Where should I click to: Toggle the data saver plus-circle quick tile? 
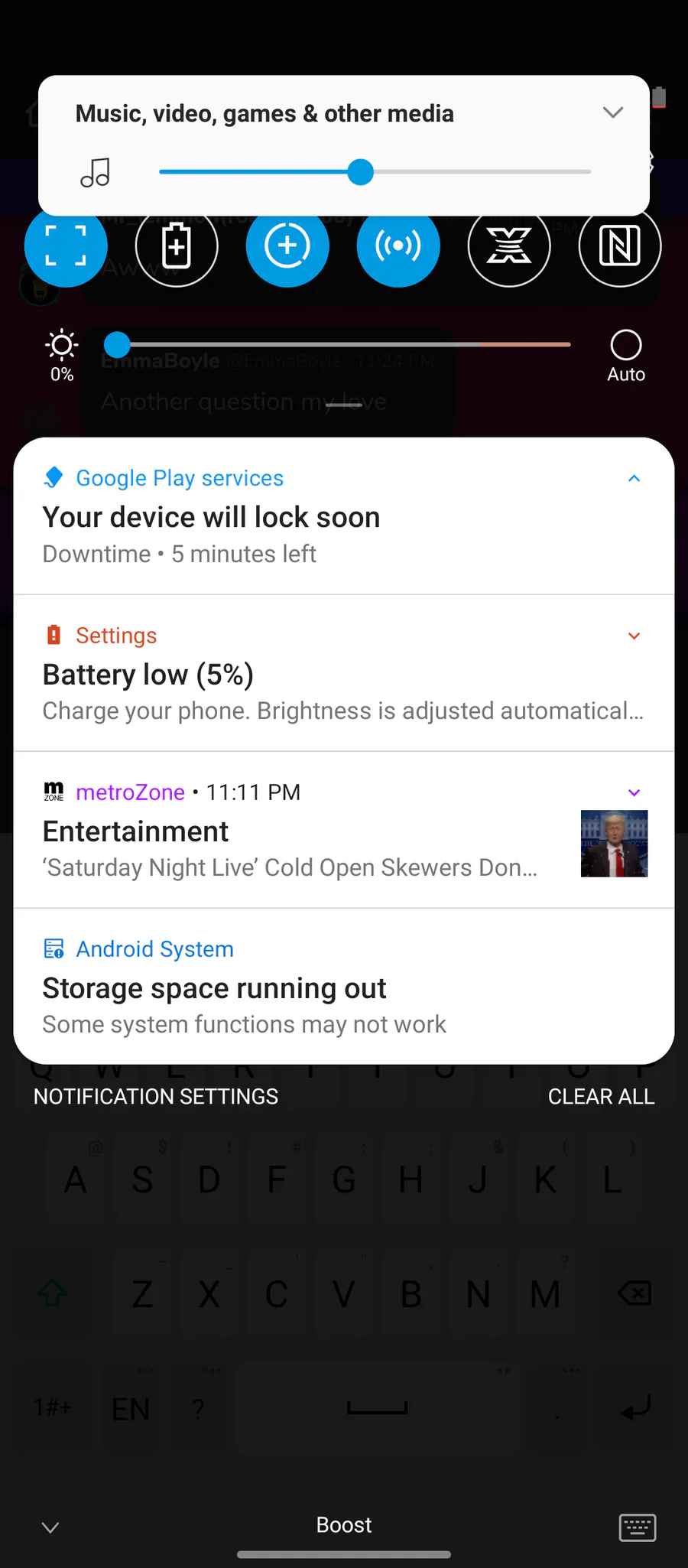pos(287,246)
